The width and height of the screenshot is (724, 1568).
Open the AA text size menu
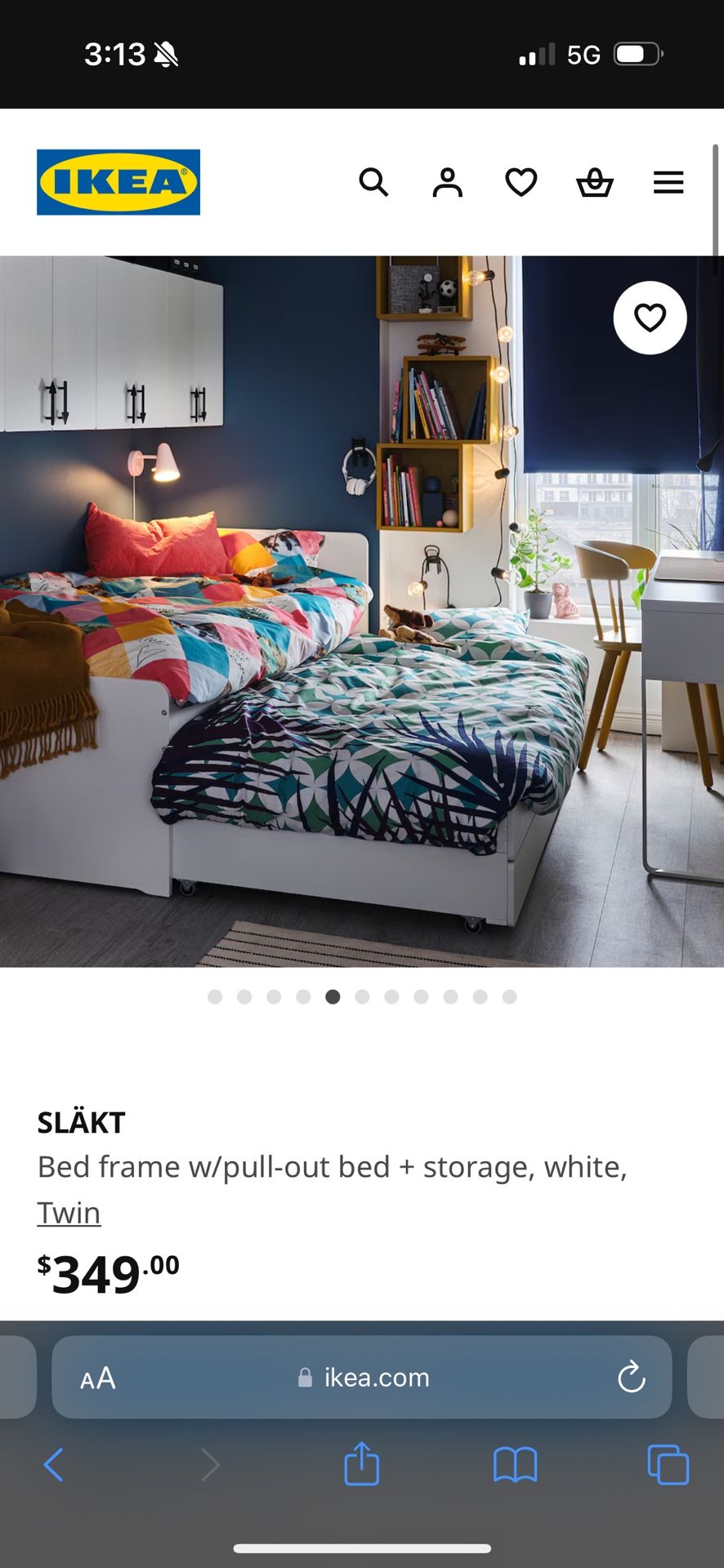point(96,1377)
